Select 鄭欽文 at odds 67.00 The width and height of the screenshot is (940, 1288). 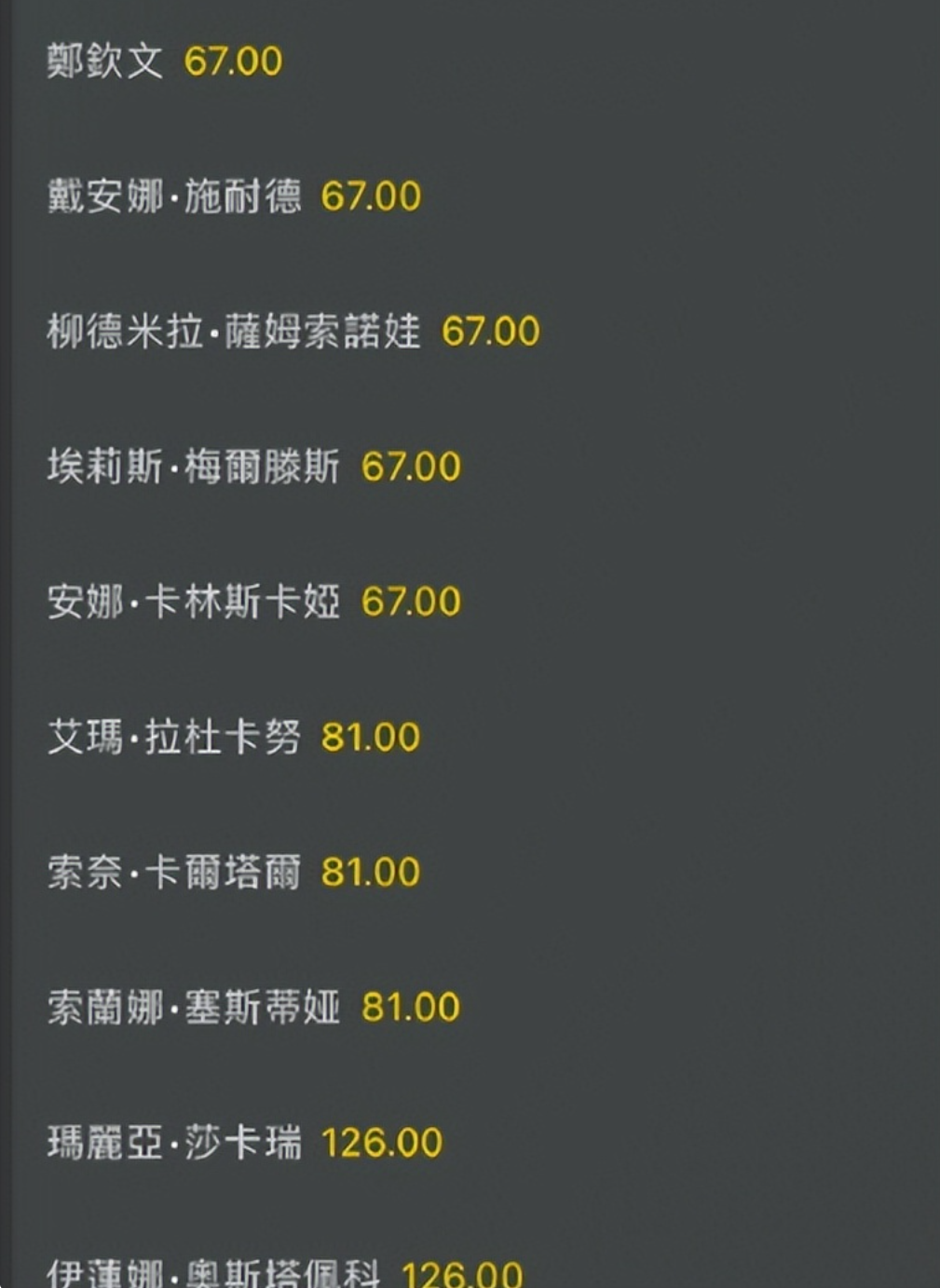232,61
